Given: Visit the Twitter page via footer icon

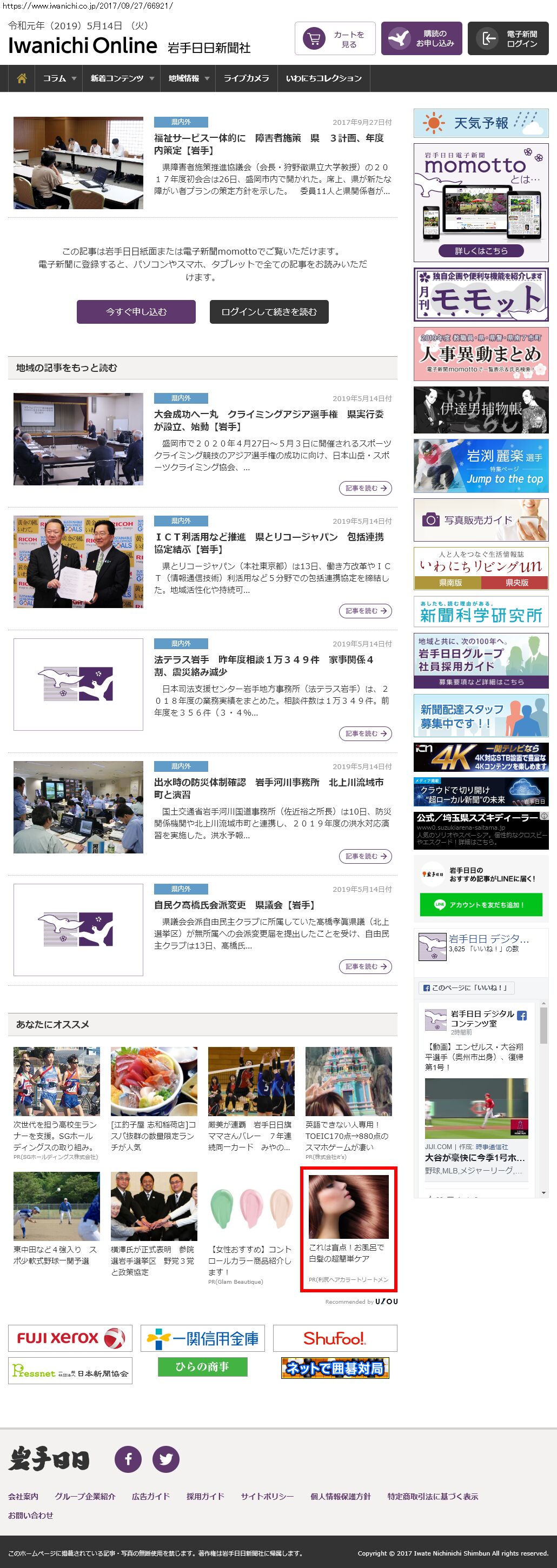Looking at the screenshot, I should pyautogui.click(x=165, y=1458).
